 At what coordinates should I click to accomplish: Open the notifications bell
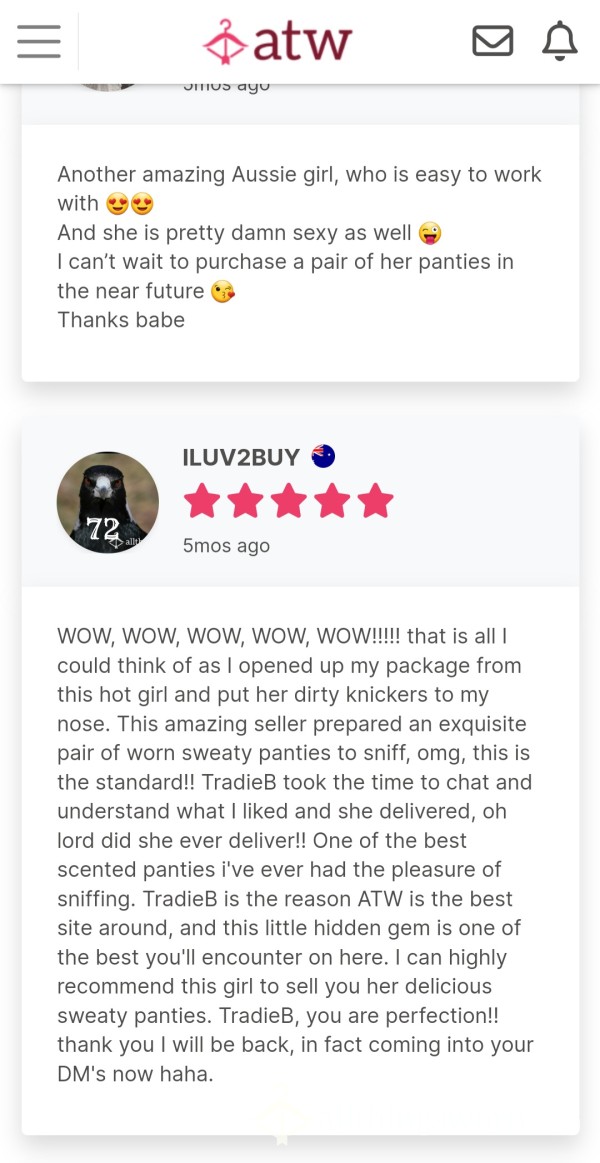click(560, 41)
